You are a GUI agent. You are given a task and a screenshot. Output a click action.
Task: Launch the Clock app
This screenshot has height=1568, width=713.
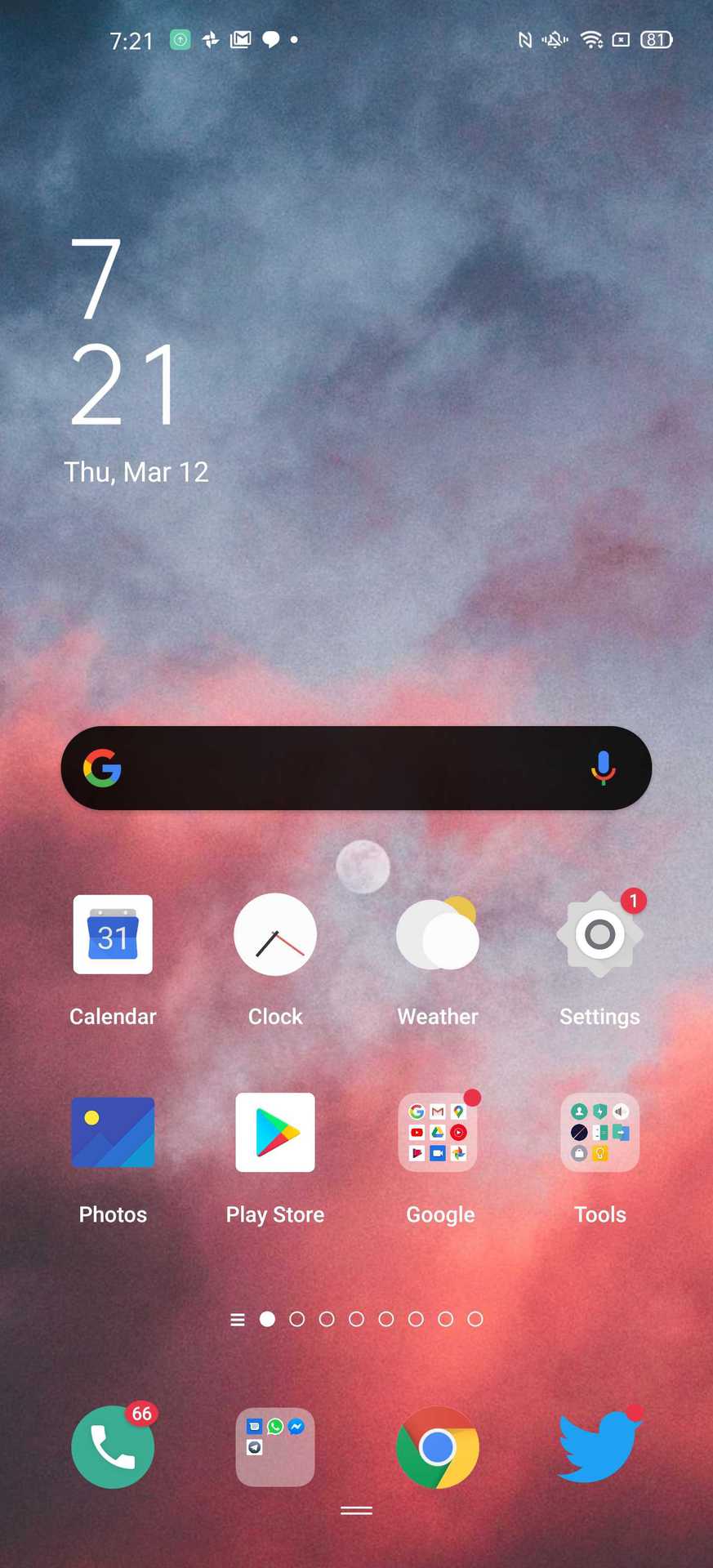(x=275, y=934)
